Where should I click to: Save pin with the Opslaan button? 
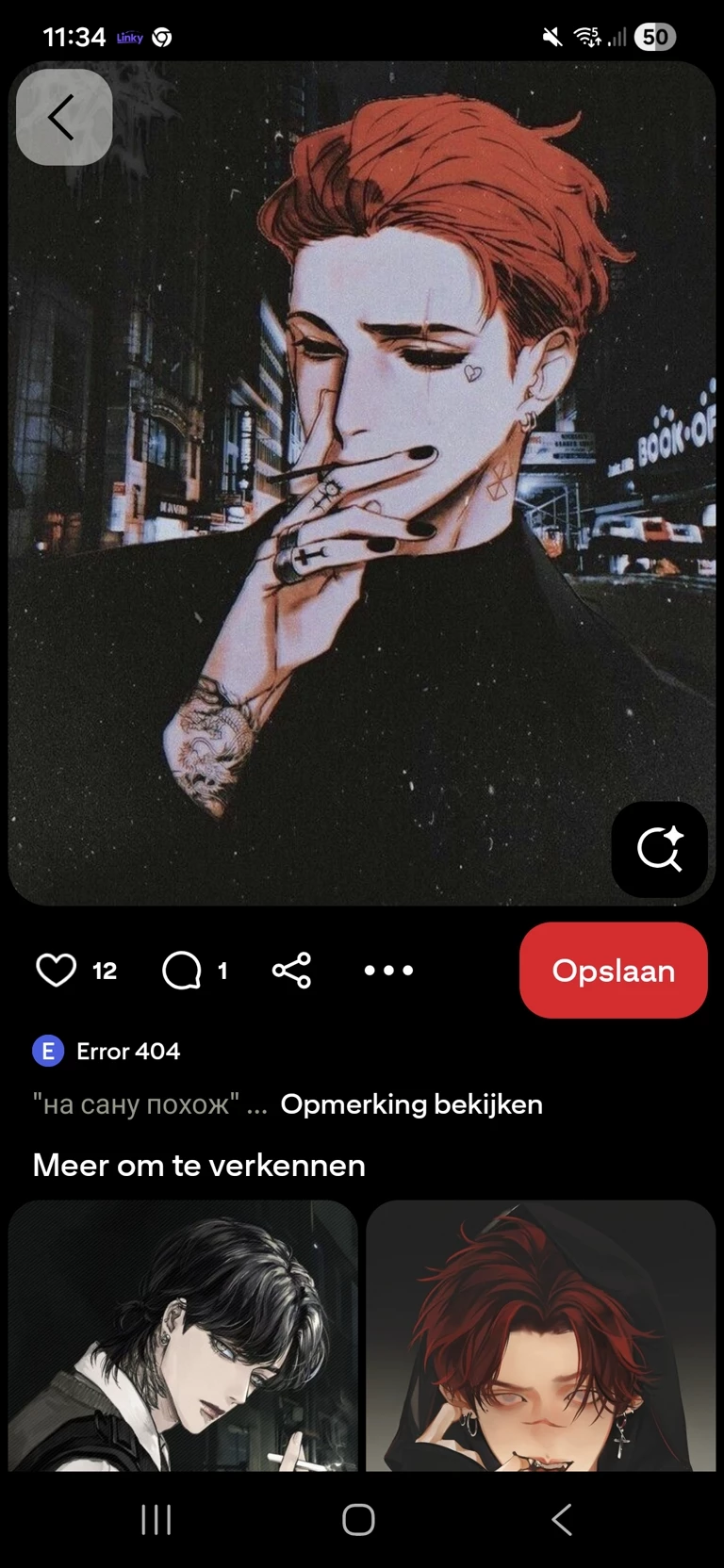point(613,970)
